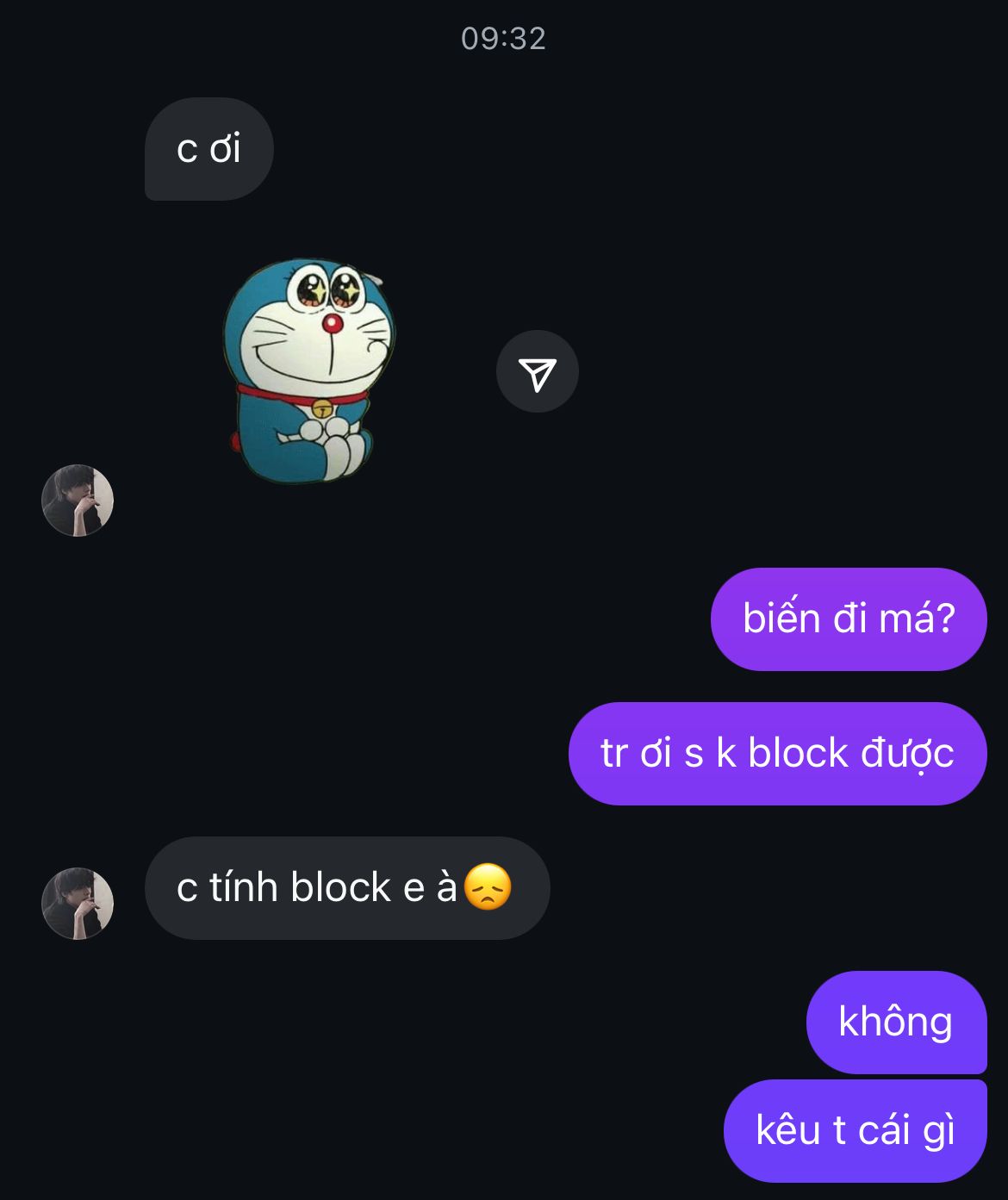
Task: Forward the Doraemon sticker with the share icon
Action: point(537,371)
